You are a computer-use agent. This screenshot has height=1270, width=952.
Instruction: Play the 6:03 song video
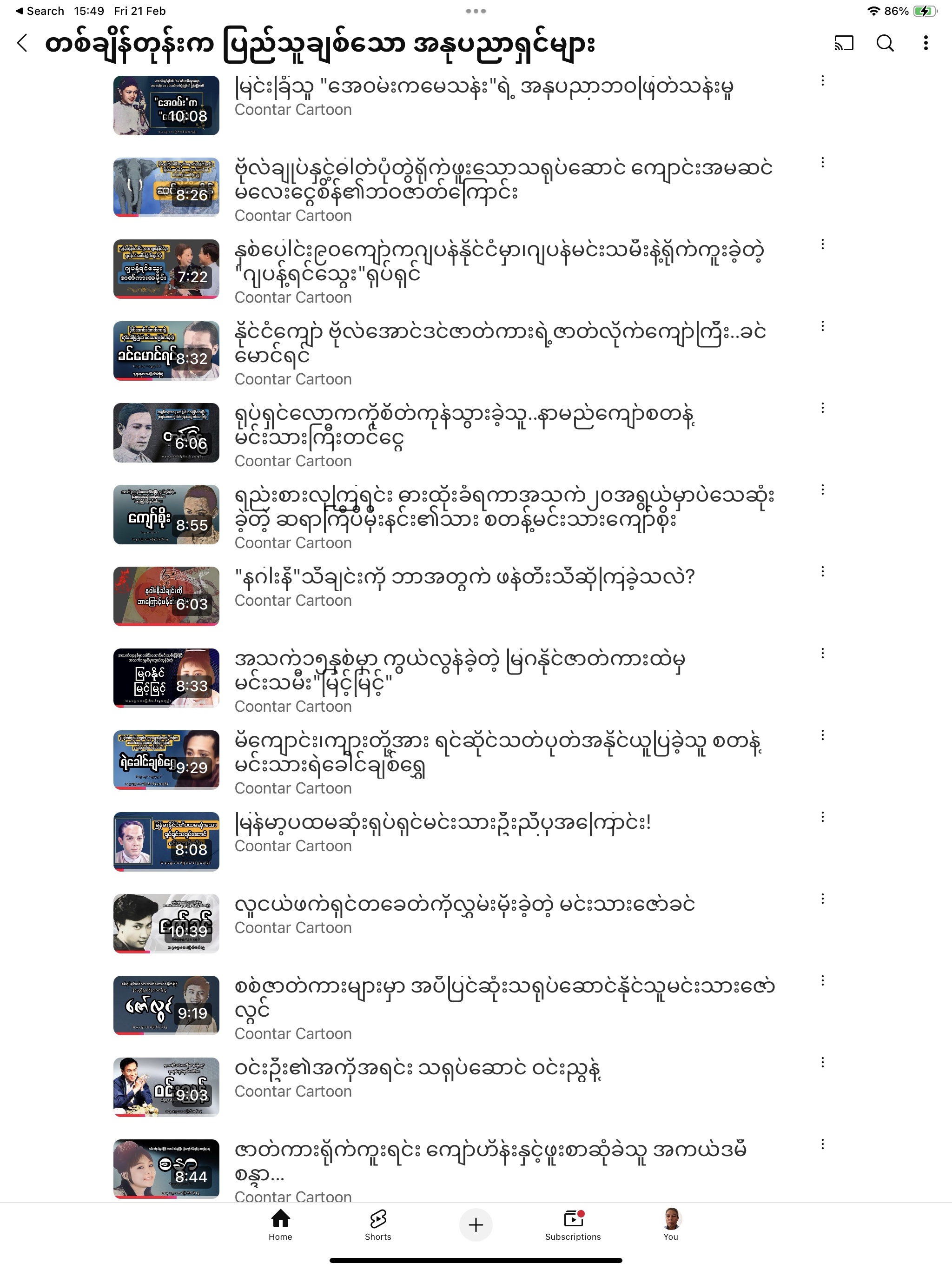click(166, 596)
